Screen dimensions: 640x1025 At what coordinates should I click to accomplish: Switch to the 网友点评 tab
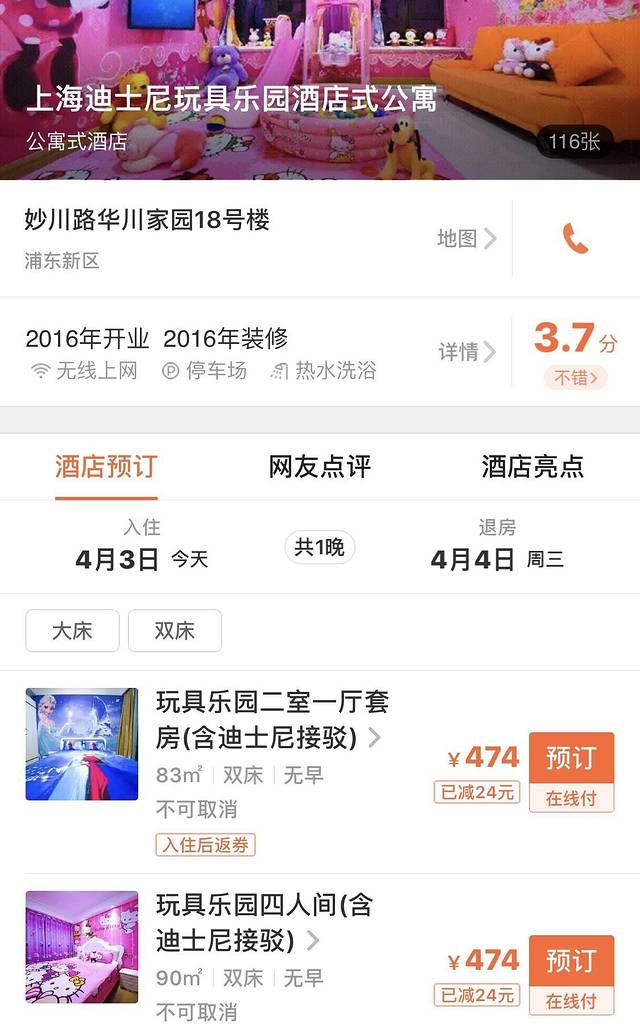[319, 466]
